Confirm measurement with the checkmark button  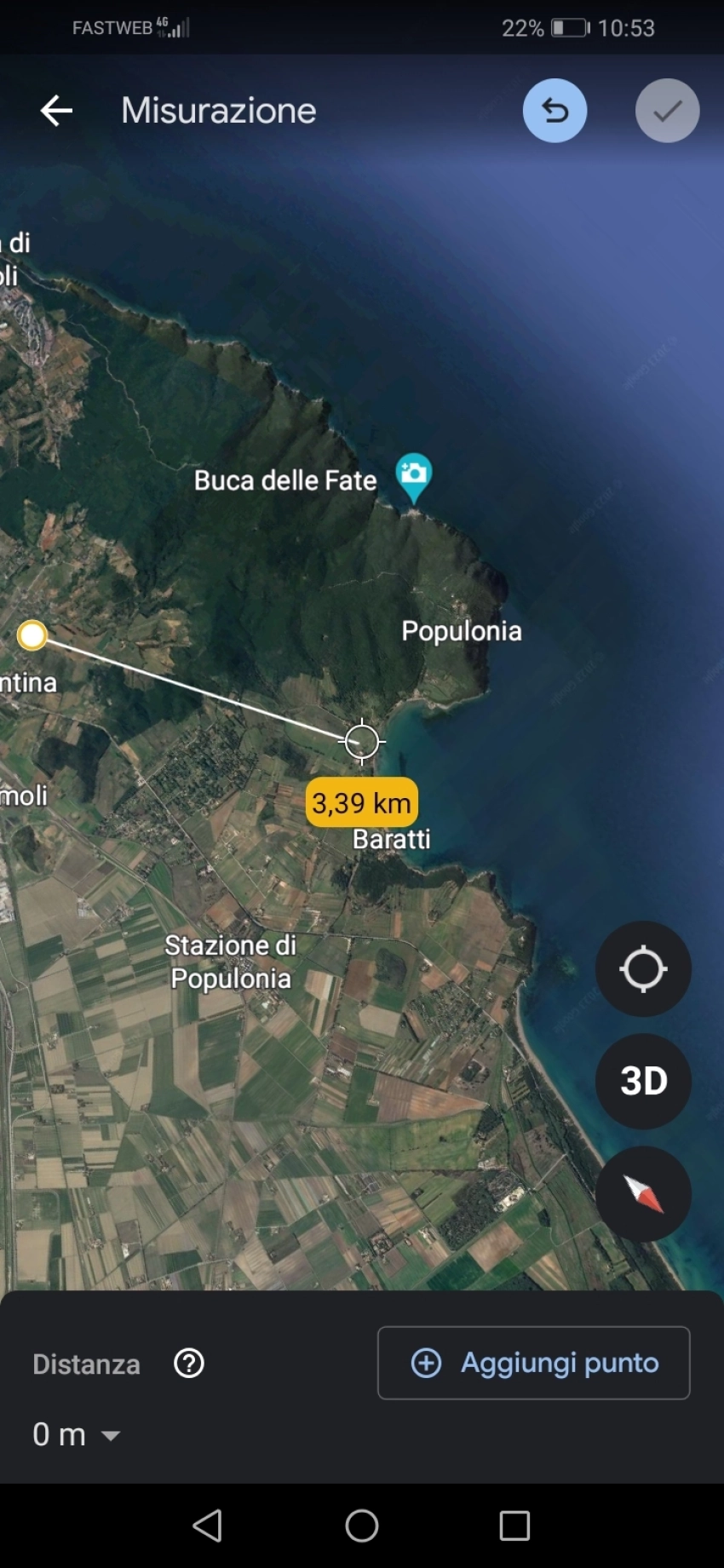pos(667,111)
